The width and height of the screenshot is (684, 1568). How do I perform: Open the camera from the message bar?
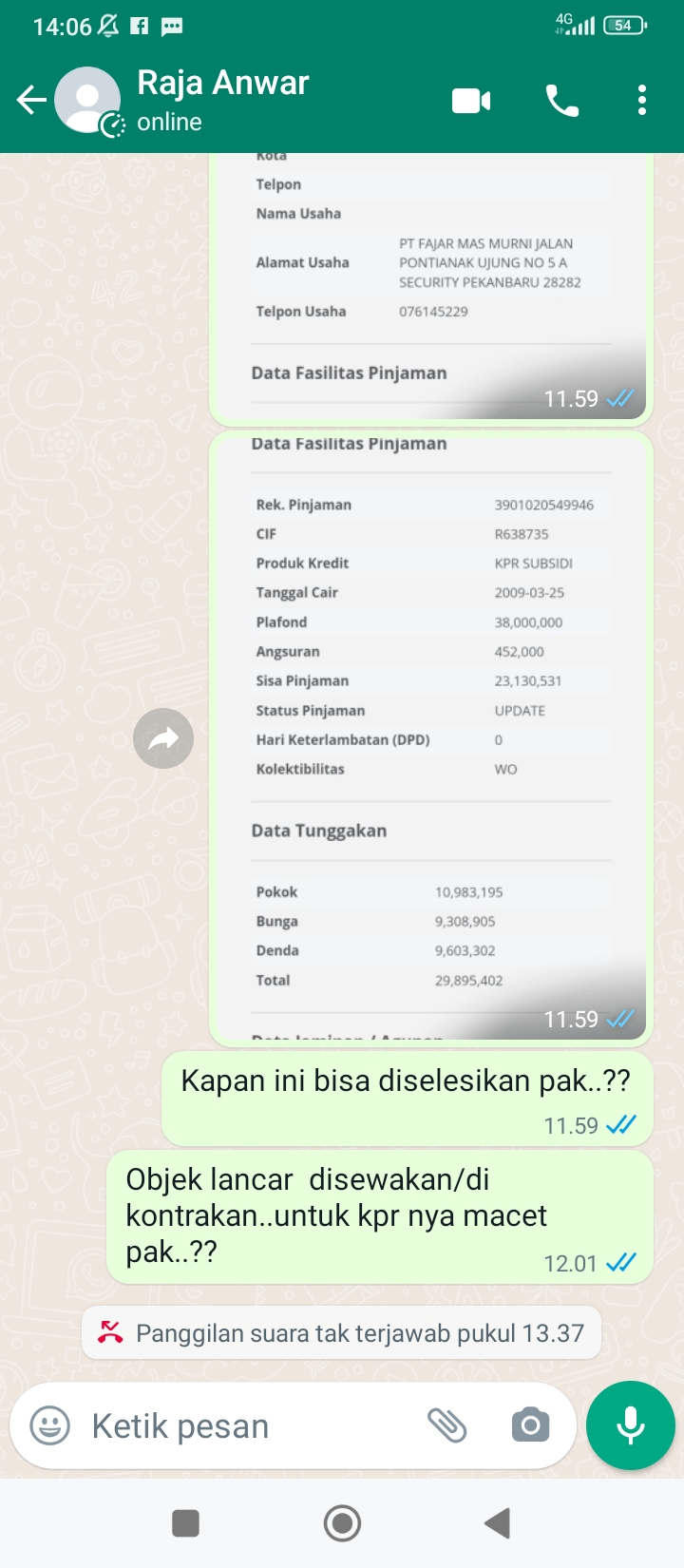click(530, 1425)
